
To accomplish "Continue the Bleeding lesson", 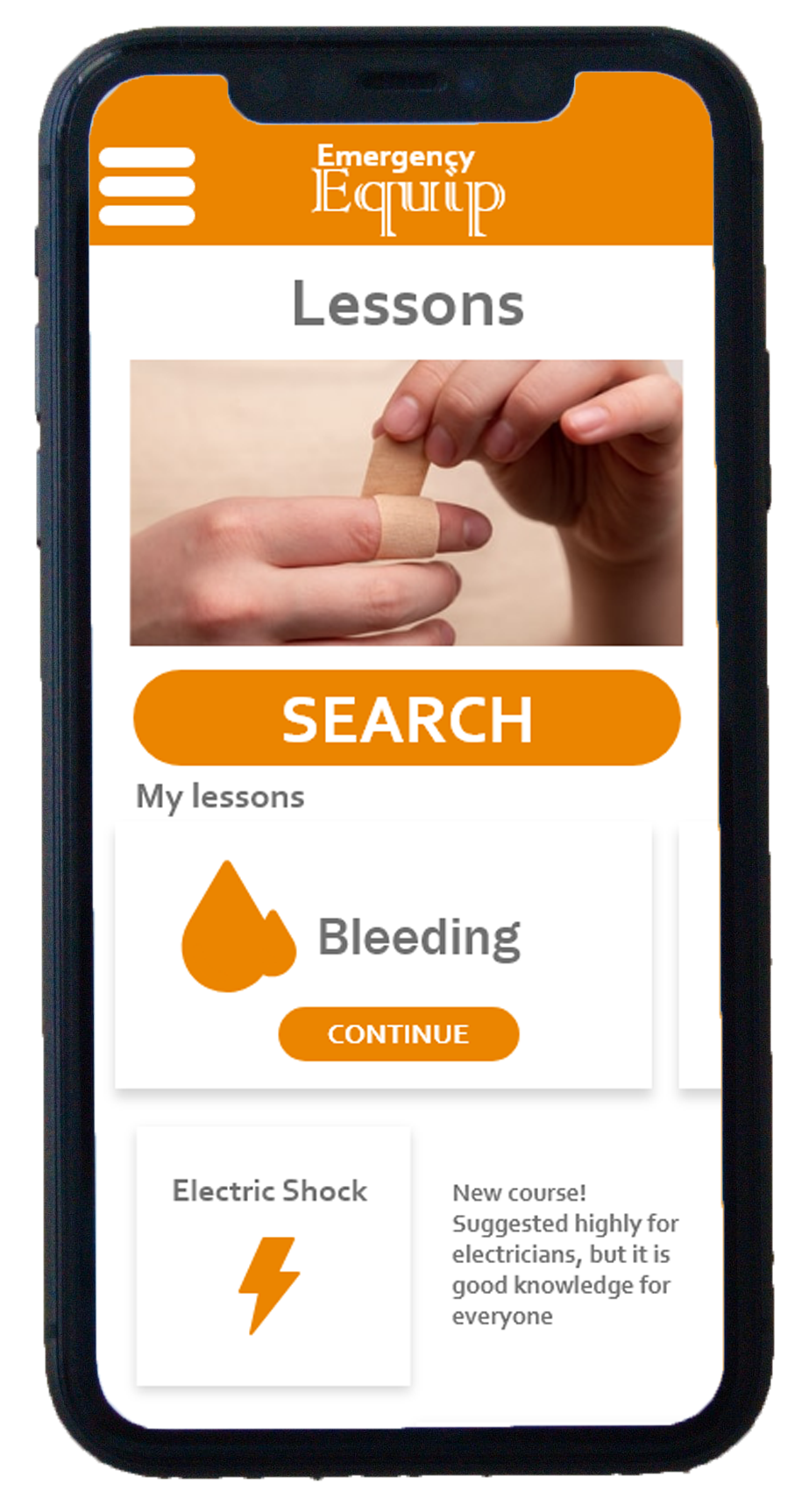I will point(399,1034).
